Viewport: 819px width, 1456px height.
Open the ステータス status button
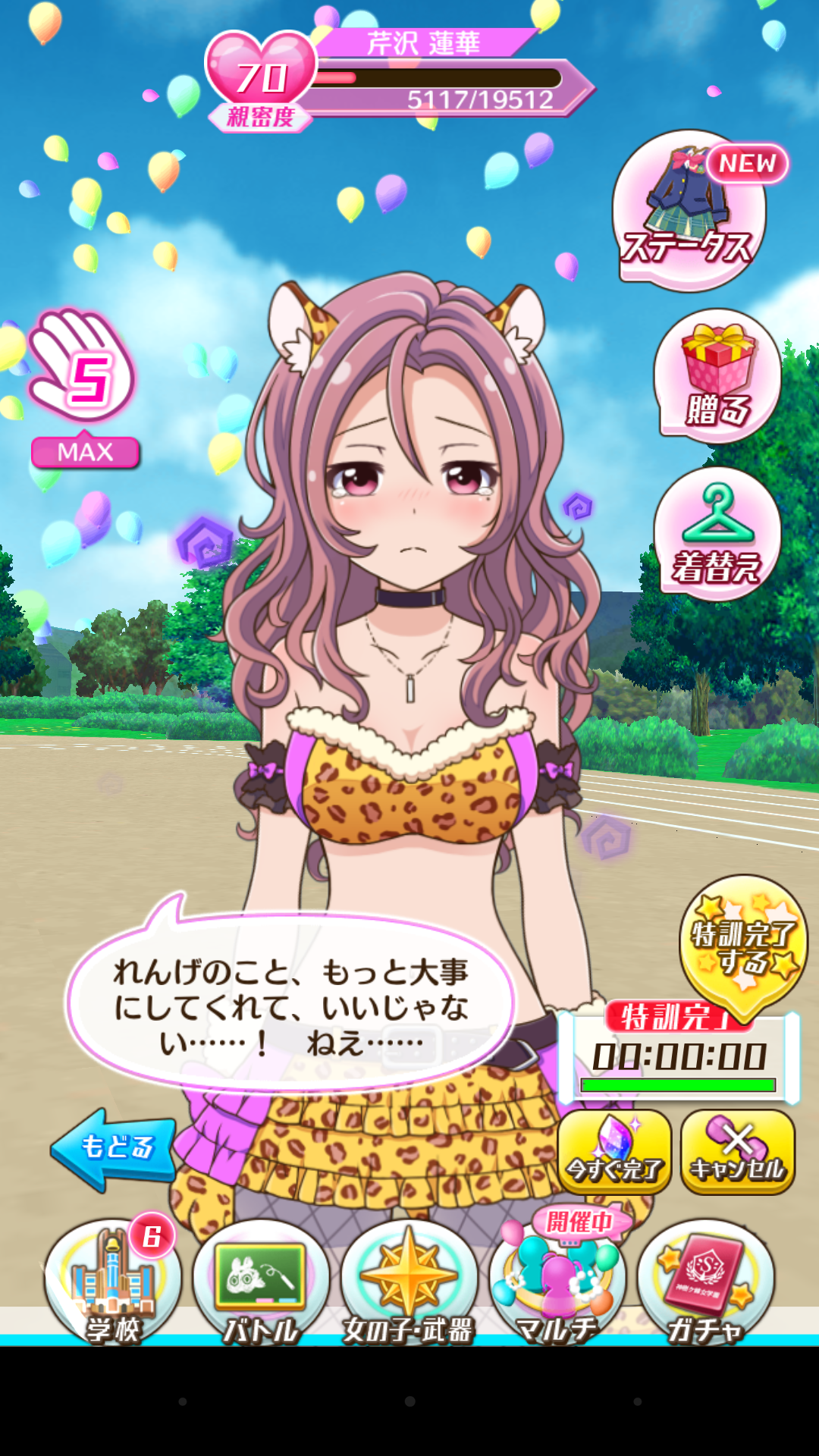pos(689,212)
